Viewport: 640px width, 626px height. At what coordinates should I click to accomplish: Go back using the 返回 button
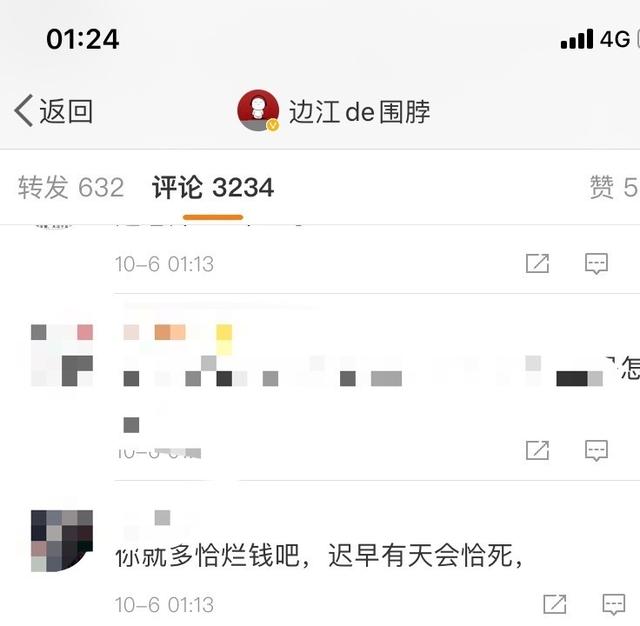(x=54, y=111)
